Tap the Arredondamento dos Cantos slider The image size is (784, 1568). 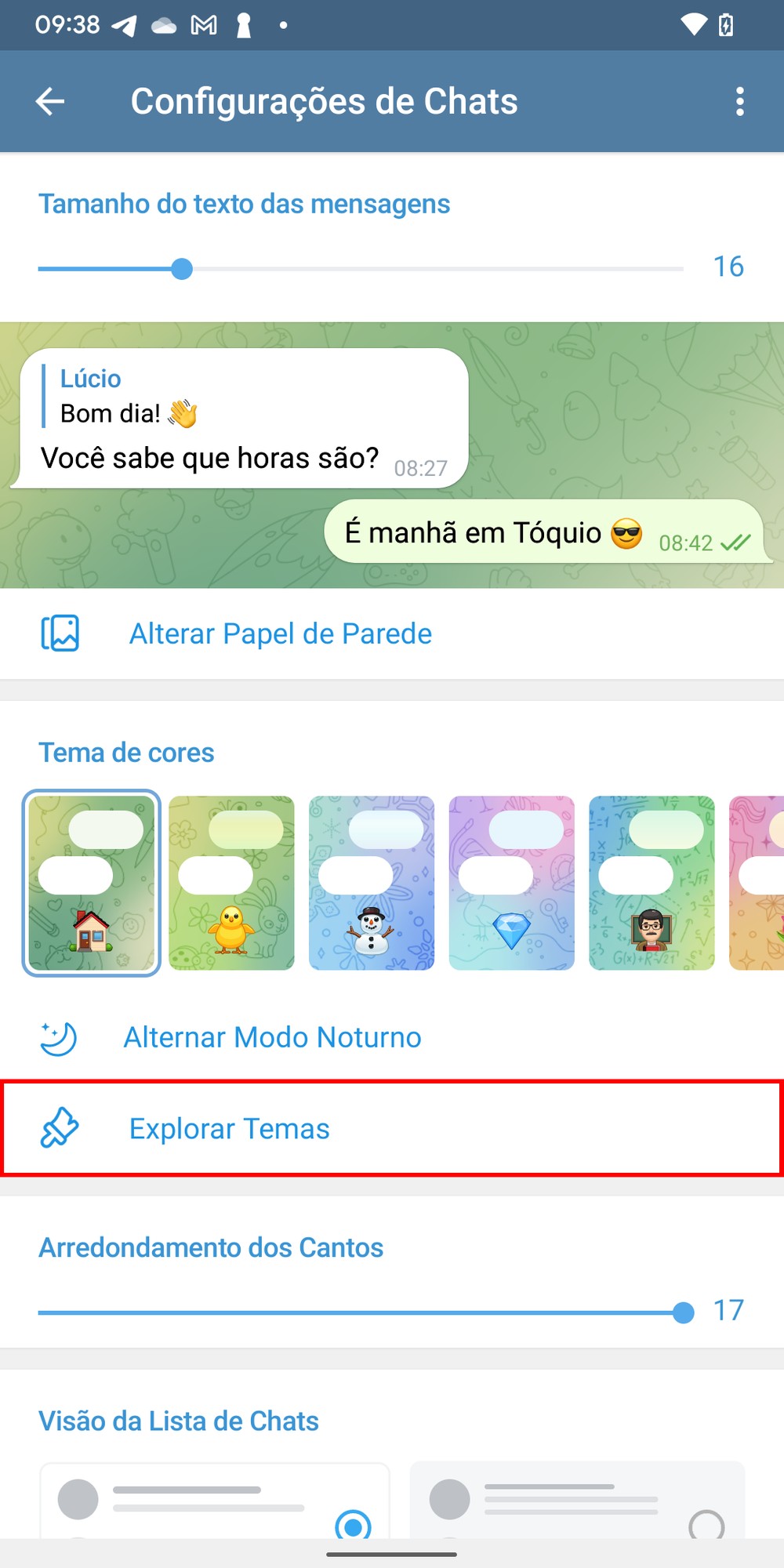pos(361,1312)
